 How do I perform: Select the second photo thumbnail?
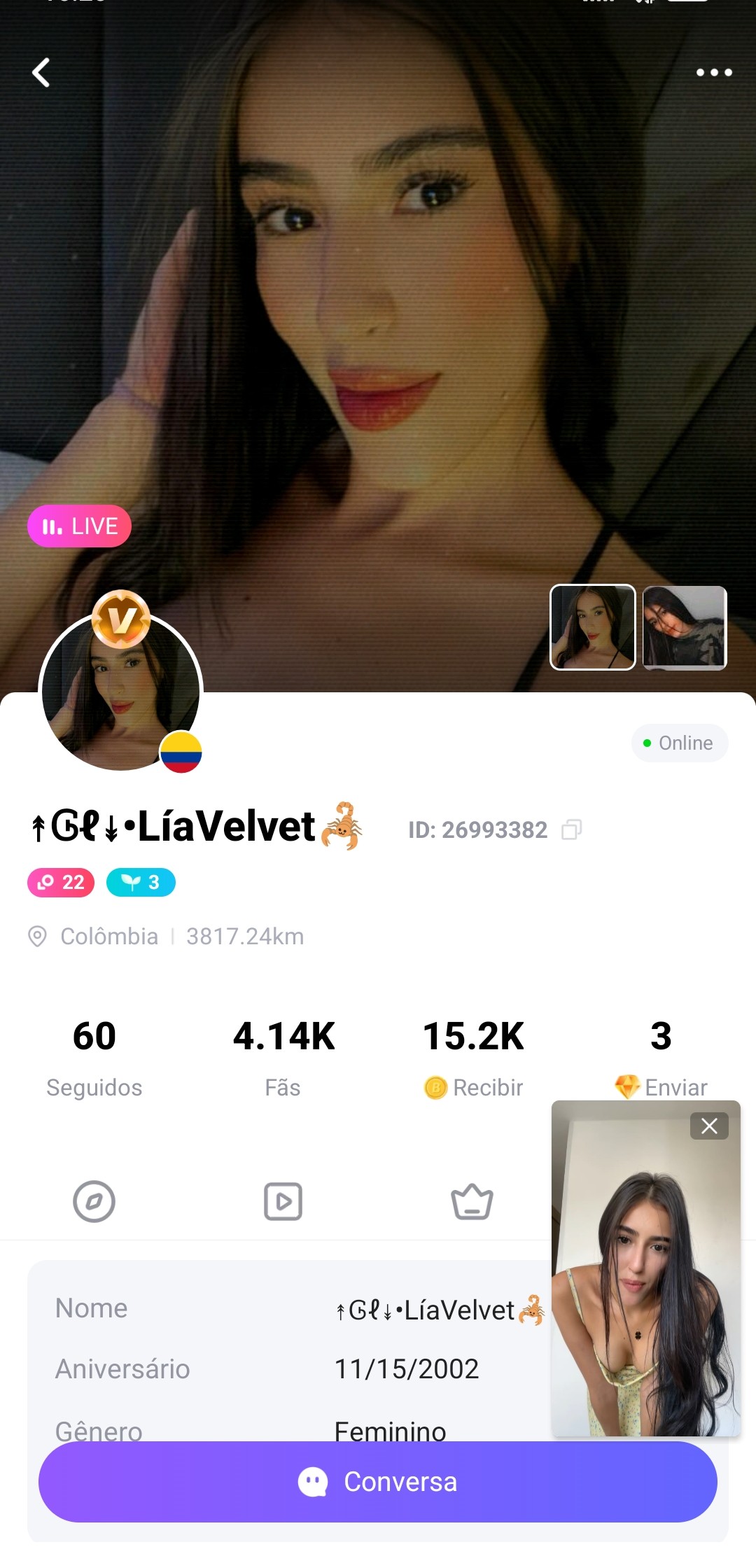pyautogui.click(x=685, y=627)
